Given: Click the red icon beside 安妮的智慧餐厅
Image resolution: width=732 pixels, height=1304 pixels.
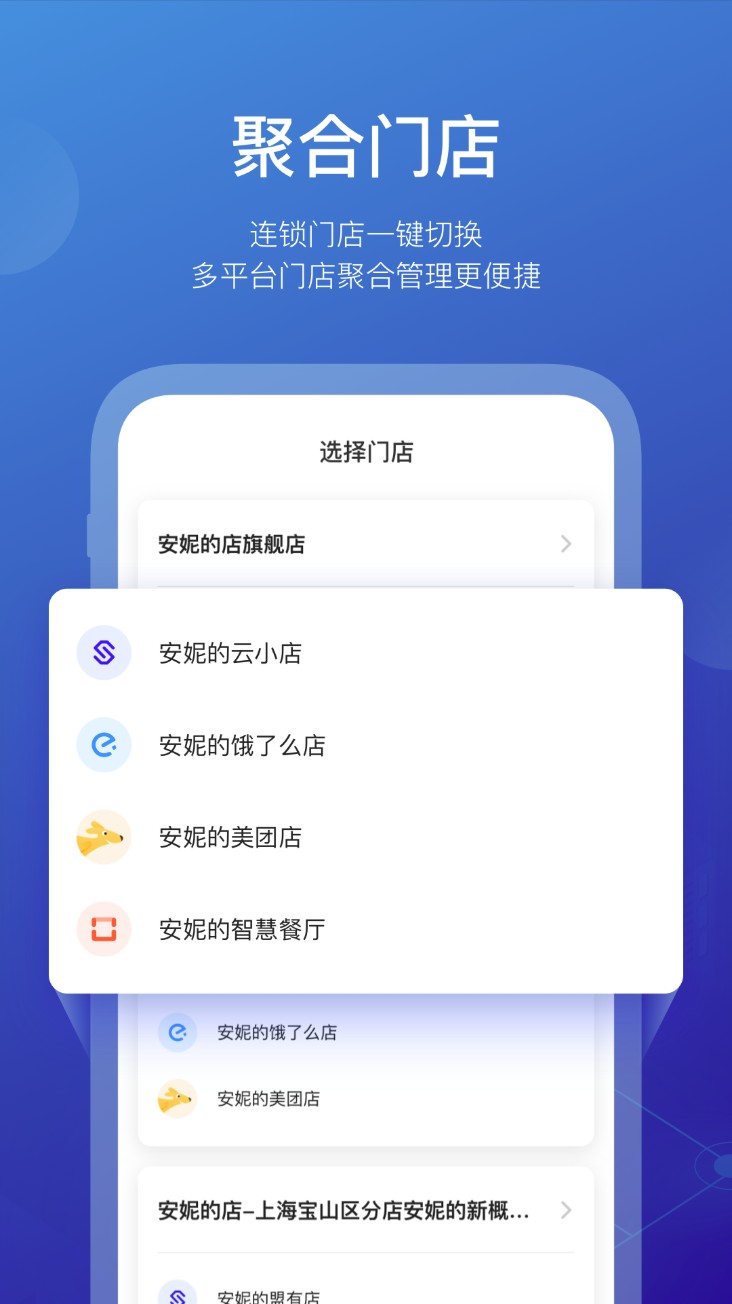Looking at the screenshot, I should click(103, 929).
